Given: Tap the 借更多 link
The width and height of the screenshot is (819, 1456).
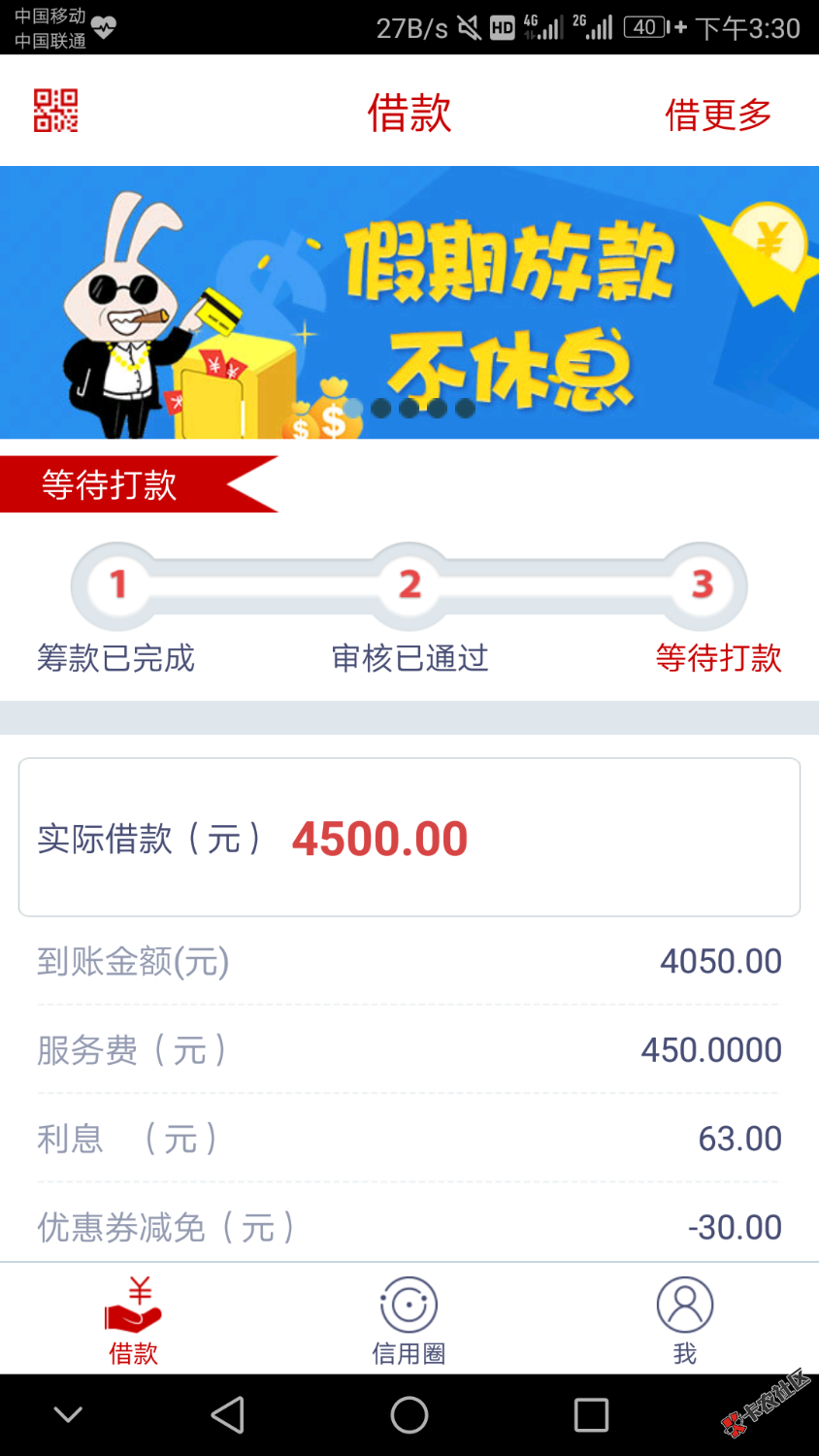Looking at the screenshot, I should coord(718,115).
